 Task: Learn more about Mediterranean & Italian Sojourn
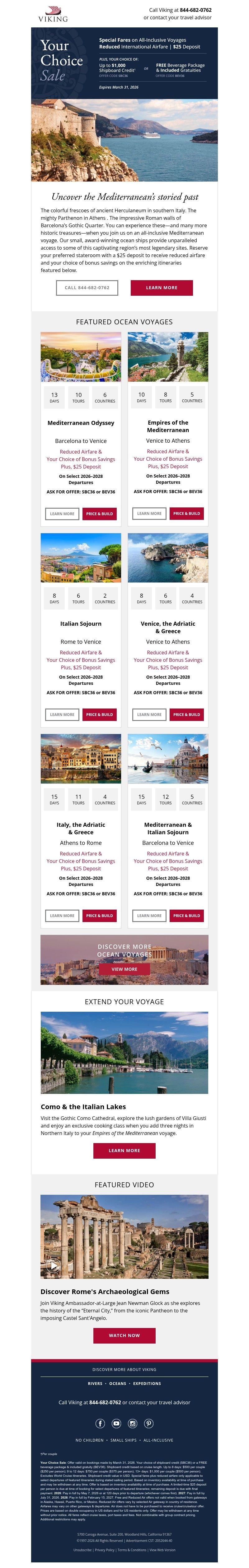tap(149, 915)
